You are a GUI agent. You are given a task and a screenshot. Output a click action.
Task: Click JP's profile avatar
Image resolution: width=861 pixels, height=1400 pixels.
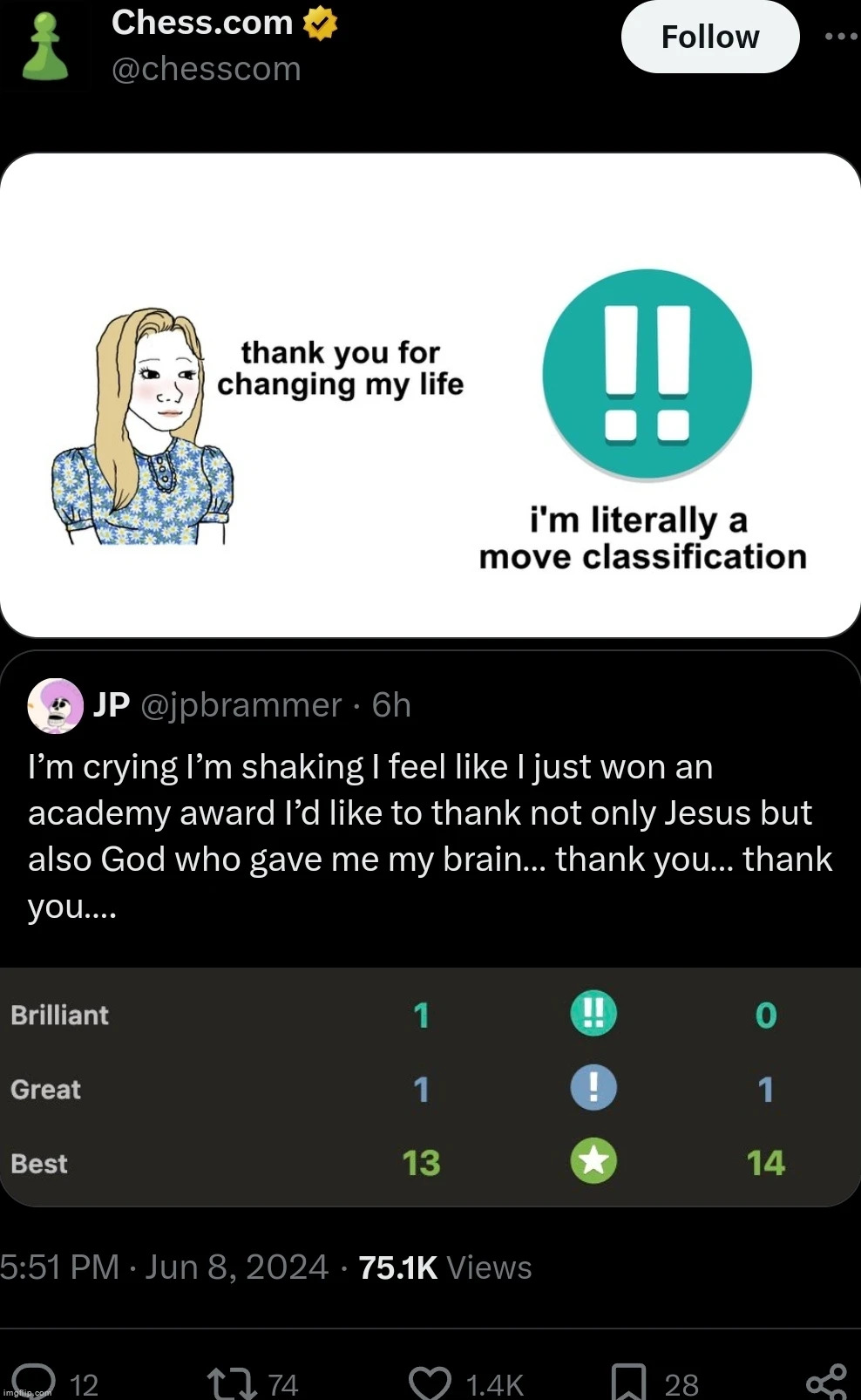[55, 706]
